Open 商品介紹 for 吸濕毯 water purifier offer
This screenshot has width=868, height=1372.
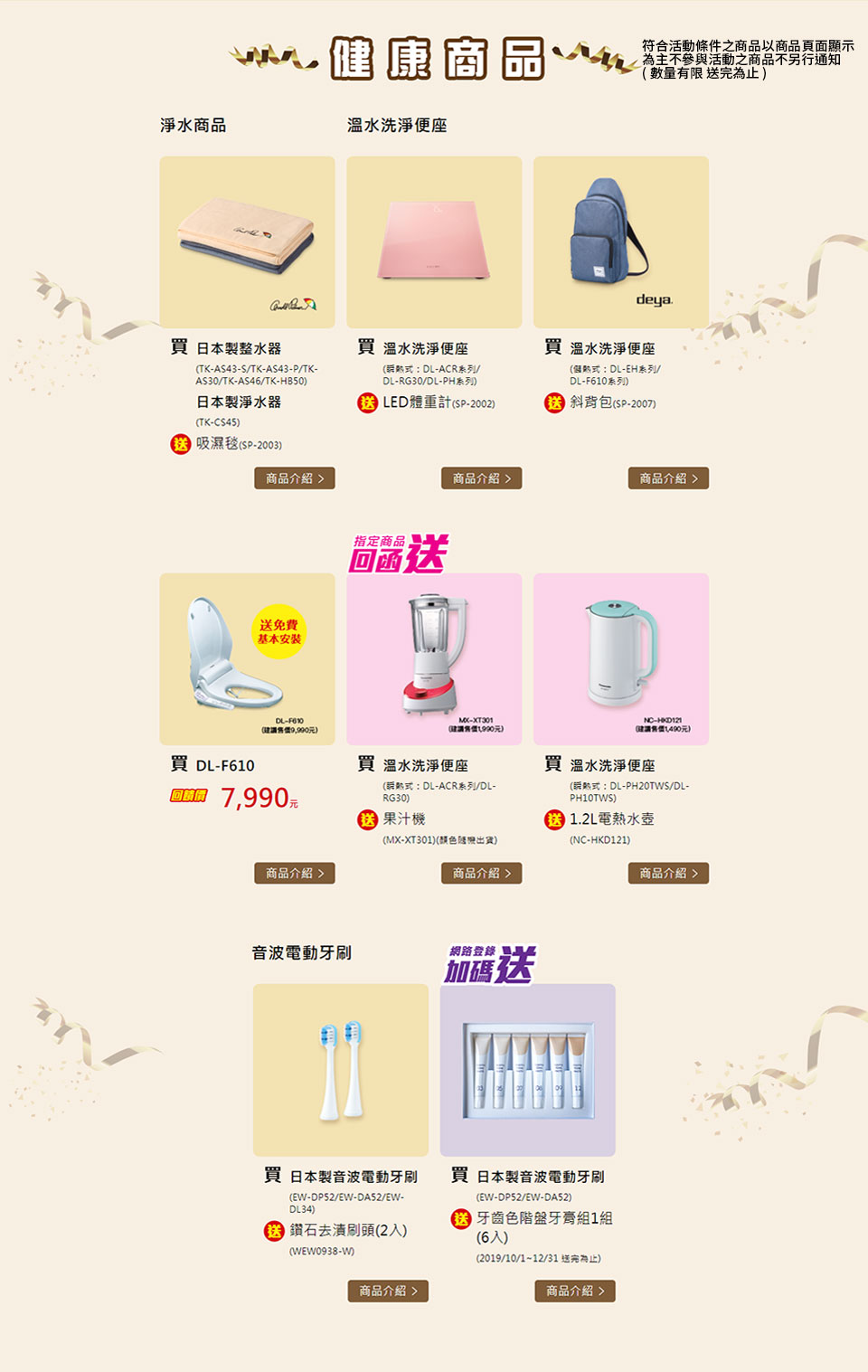295,478
